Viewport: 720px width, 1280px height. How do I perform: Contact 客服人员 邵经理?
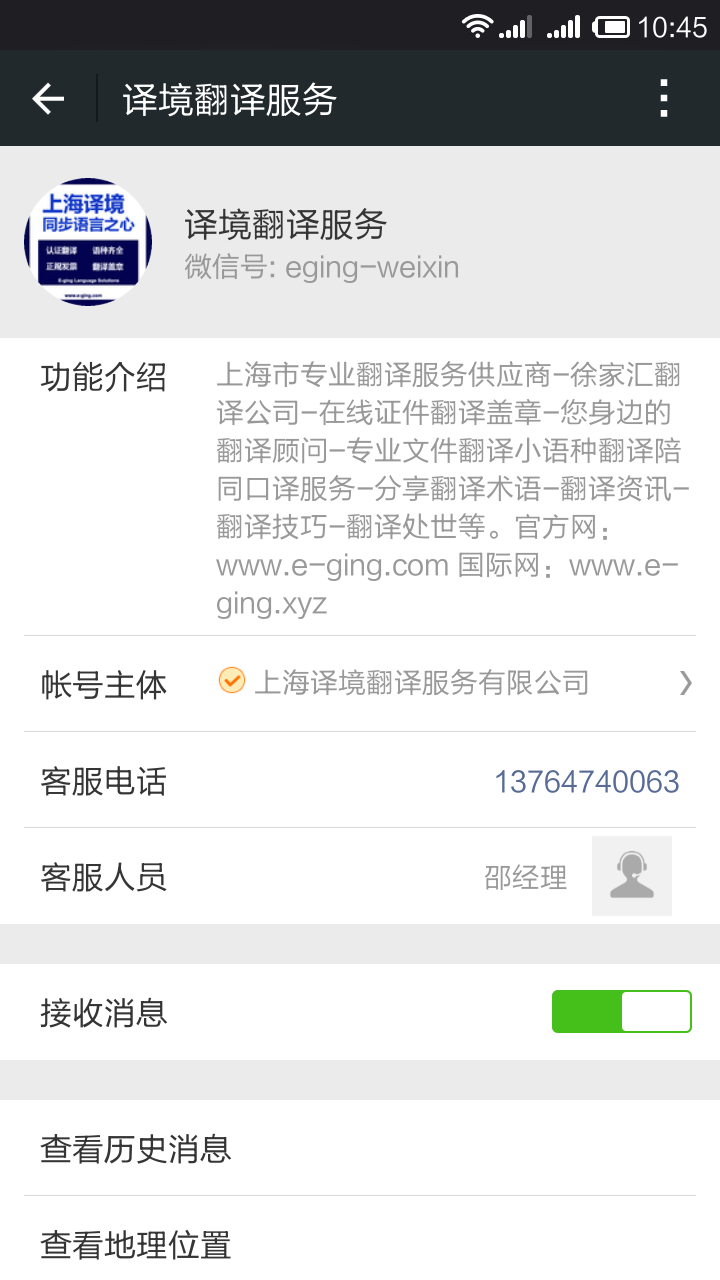click(x=360, y=877)
